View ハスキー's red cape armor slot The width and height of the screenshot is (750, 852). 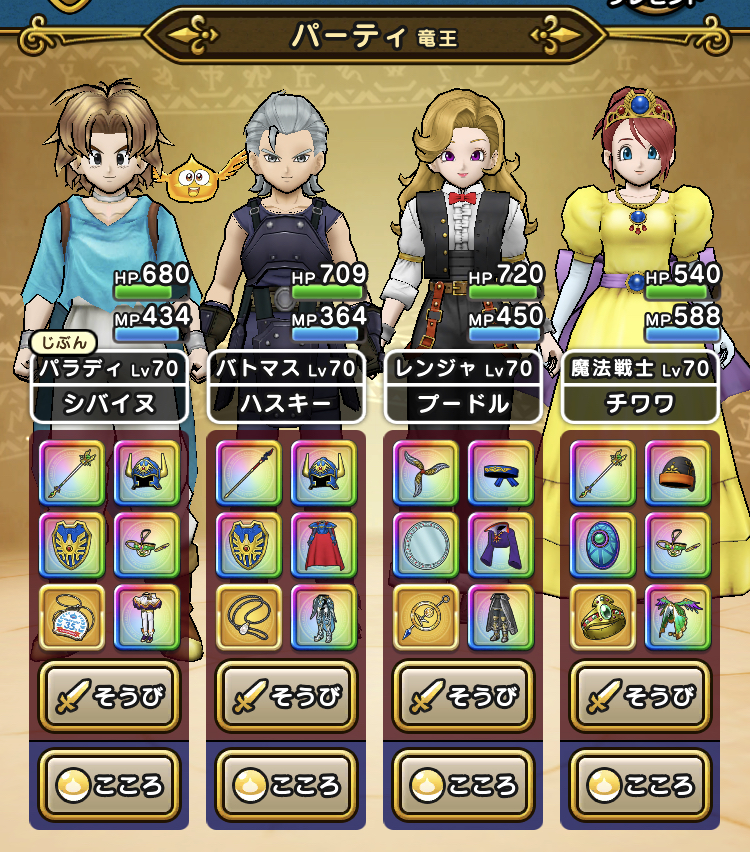pyautogui.click(x=324, y=545)
